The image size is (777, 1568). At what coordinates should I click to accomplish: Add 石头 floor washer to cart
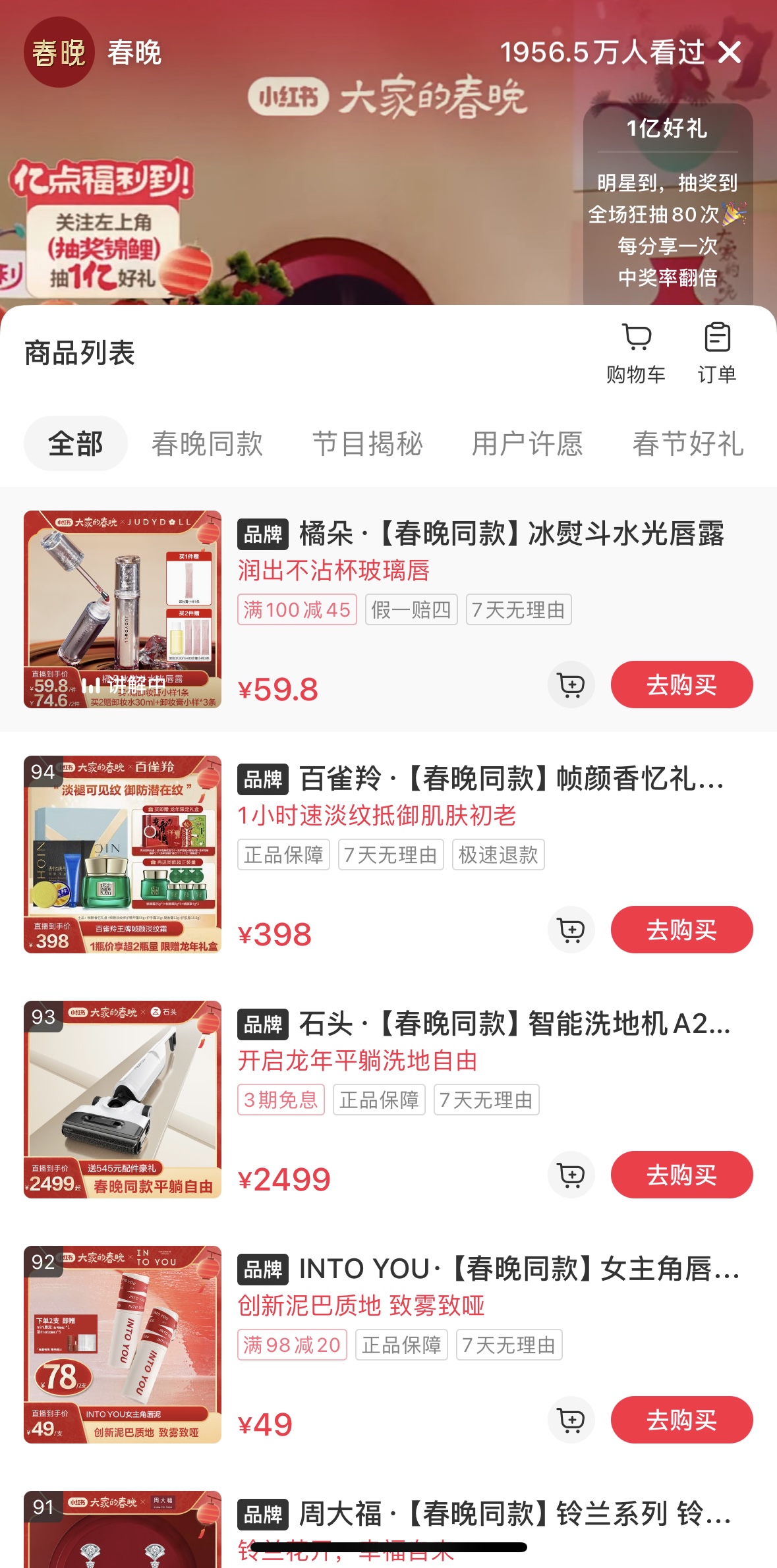[x=571, y=1175]
